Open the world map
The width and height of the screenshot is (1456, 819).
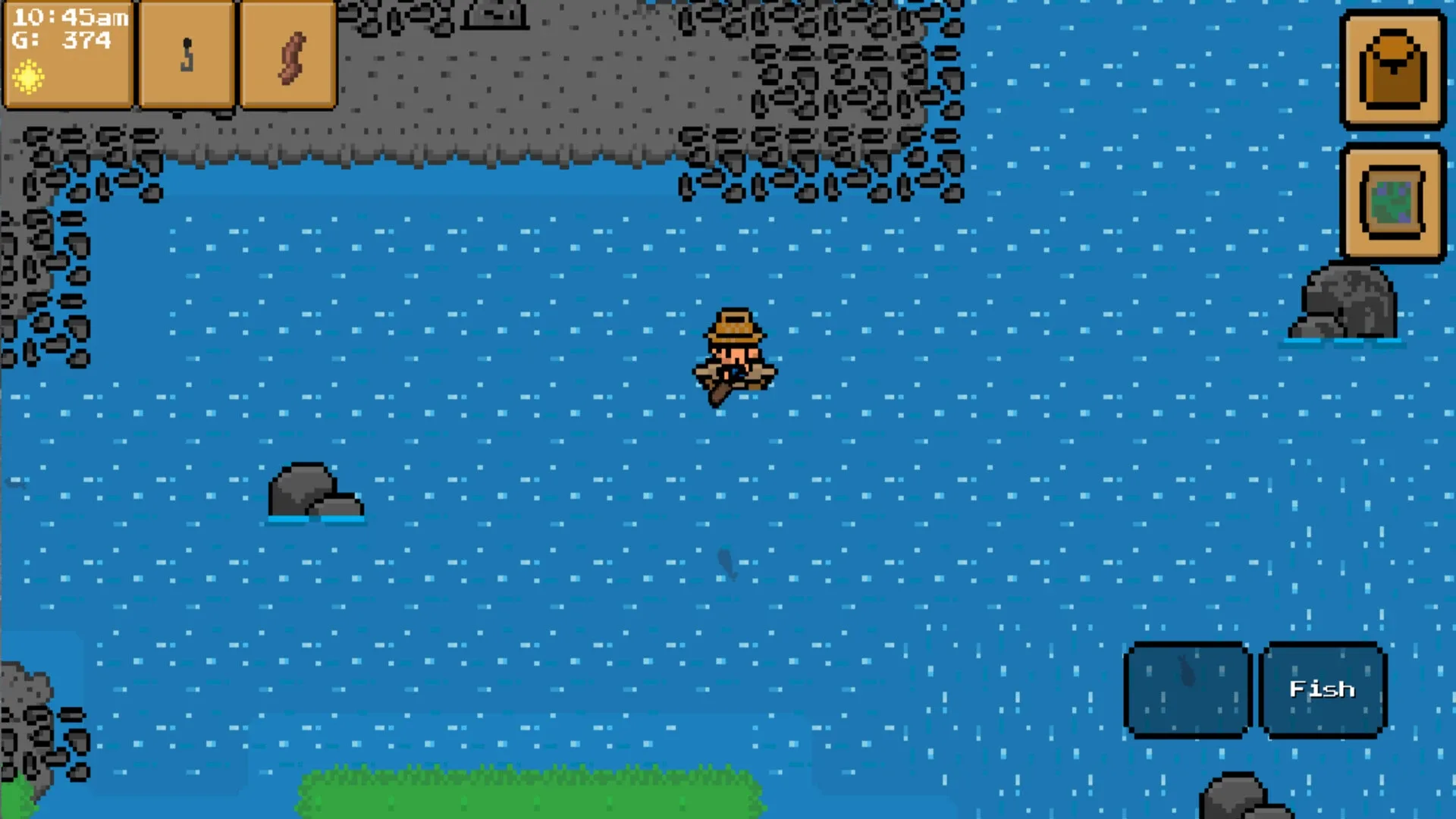(x=1392, y=202)
